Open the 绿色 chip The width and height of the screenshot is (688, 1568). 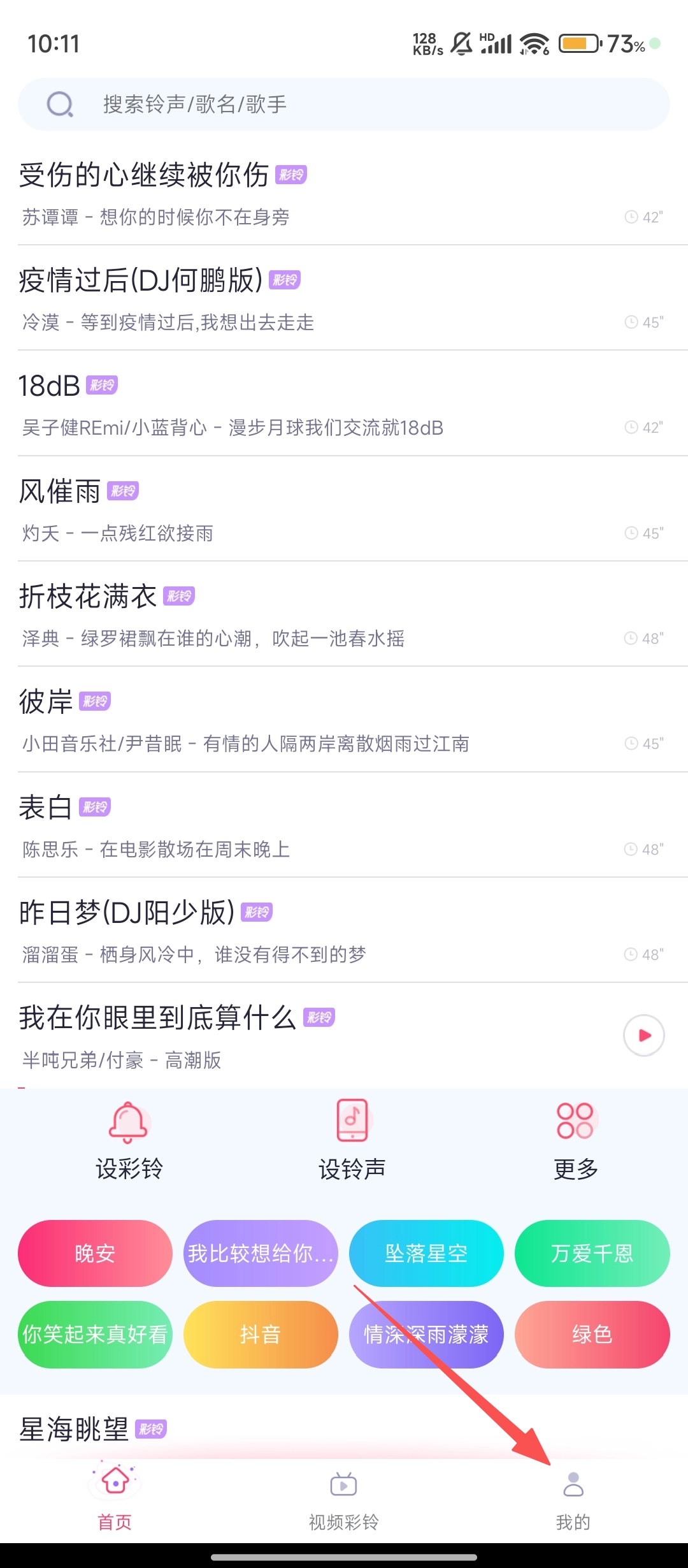592,1334
